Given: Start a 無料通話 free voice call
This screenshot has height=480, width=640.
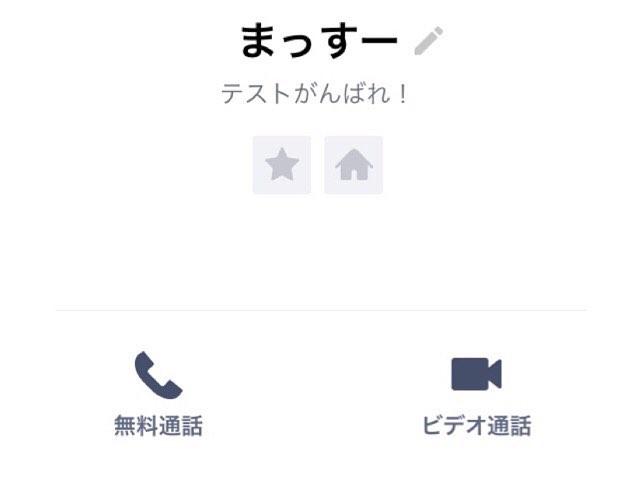Looking at the screenshot, I should tap(158, 393).
